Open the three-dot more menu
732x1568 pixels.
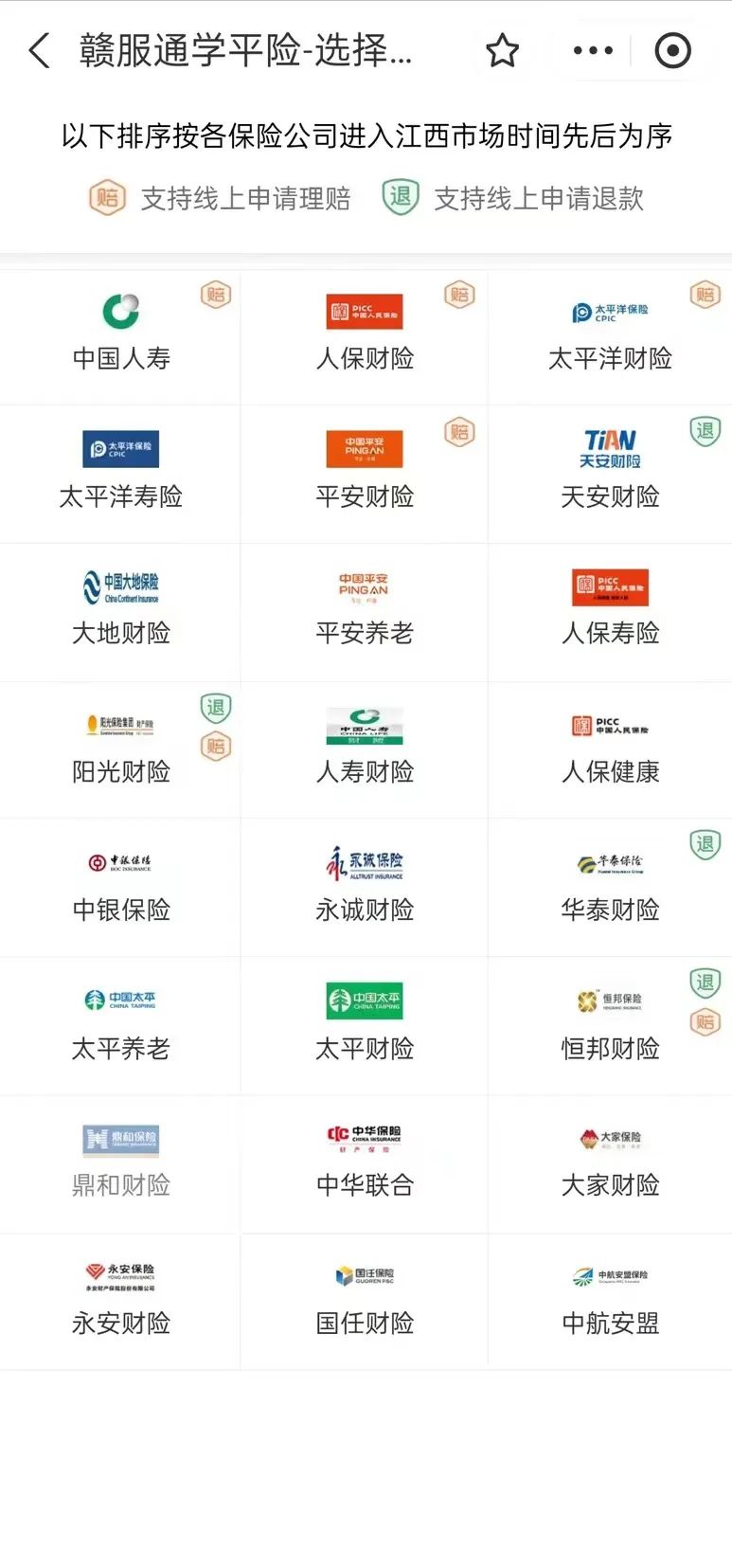coord(593,51)
